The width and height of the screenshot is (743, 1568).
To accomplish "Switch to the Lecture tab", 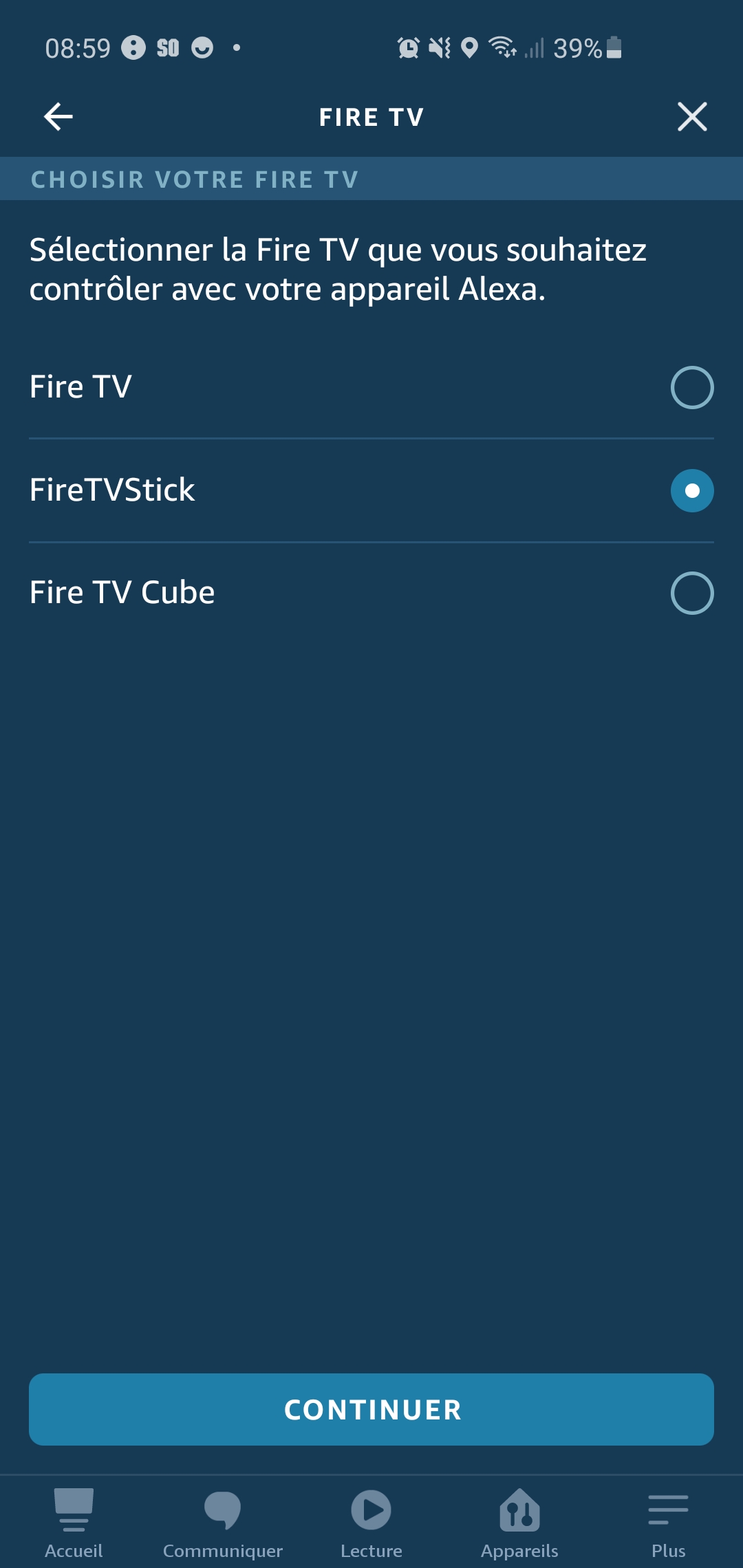I will click(371, 1523).
